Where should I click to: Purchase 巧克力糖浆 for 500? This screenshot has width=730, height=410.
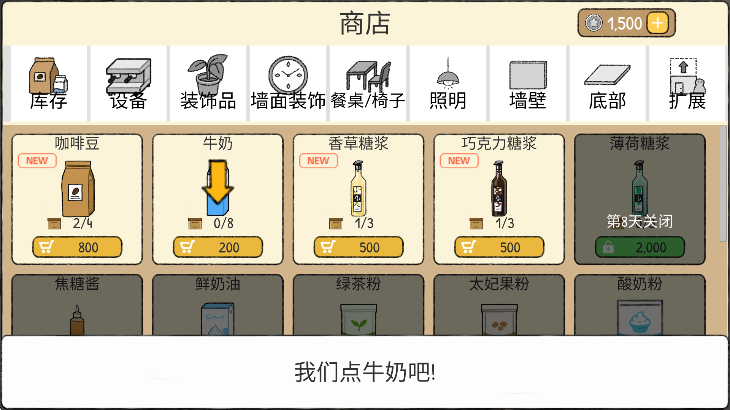500,247
